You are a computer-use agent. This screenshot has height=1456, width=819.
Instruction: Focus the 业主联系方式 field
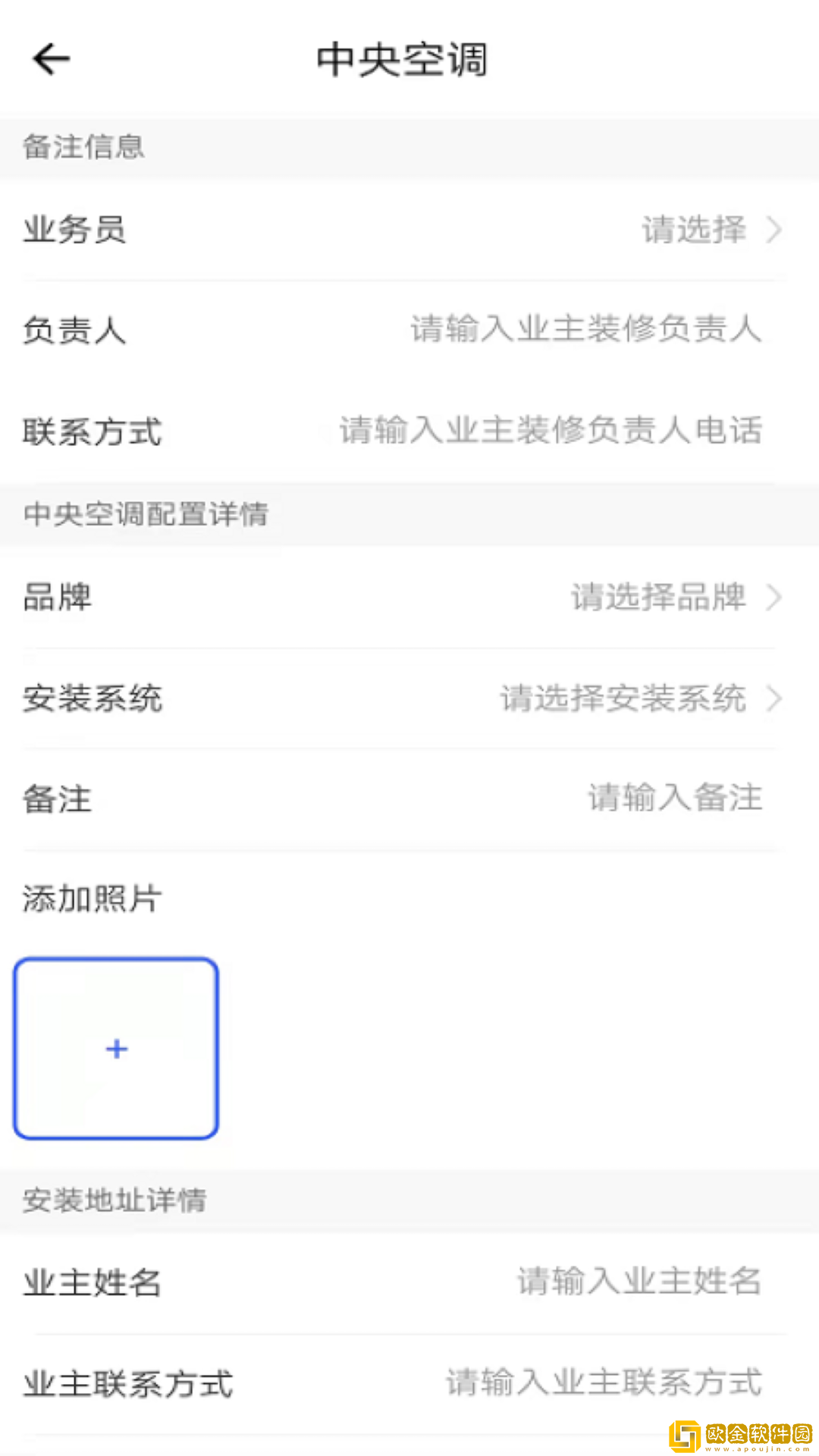[x=603, y=1382]
